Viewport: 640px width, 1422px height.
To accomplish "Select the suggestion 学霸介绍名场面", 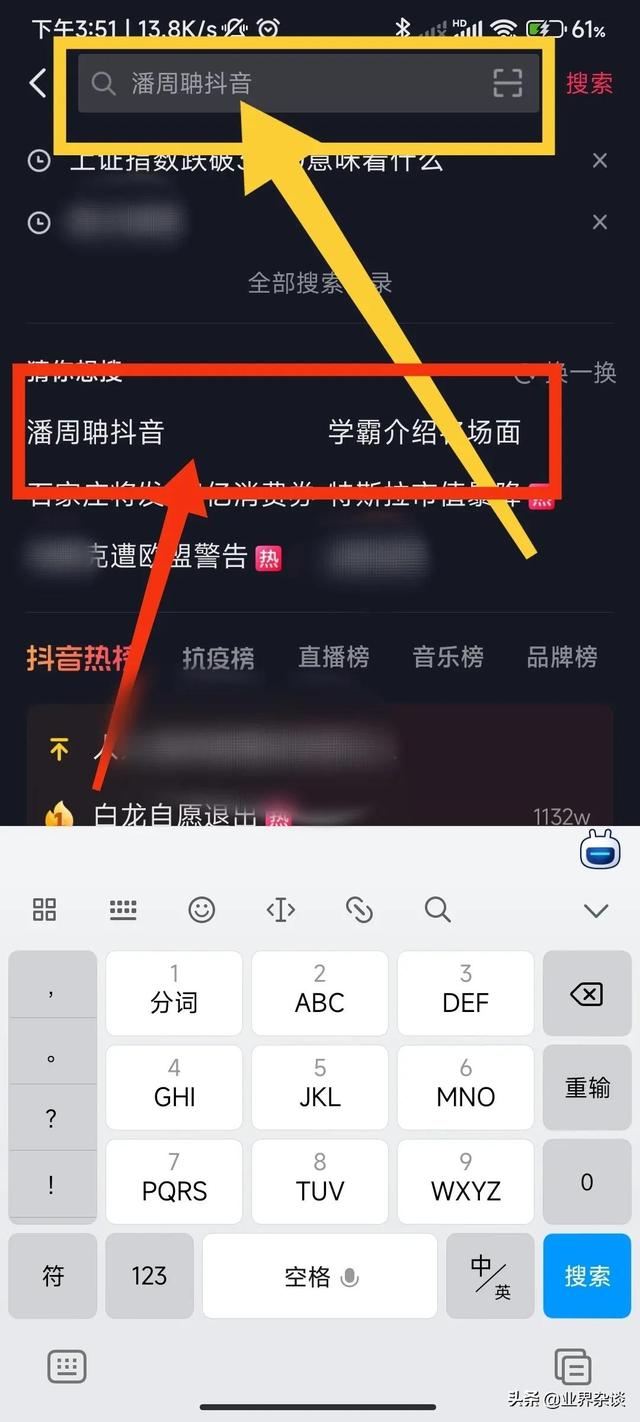I will (x=425, y=432).
